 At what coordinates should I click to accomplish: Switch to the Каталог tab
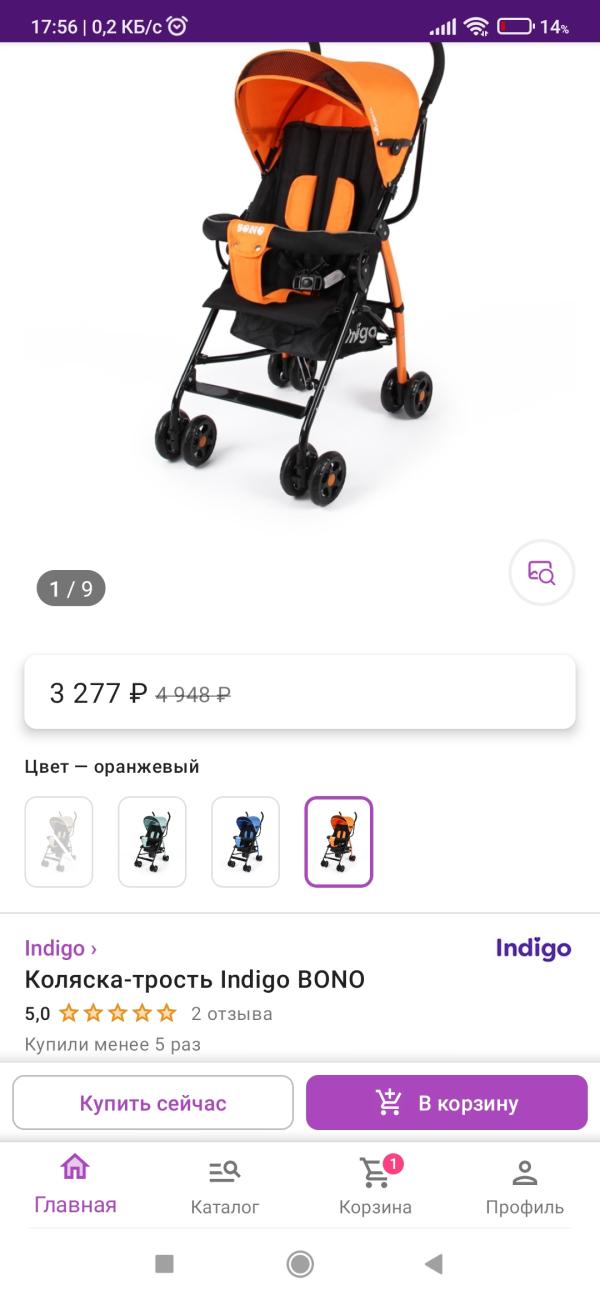(225, 1185)
